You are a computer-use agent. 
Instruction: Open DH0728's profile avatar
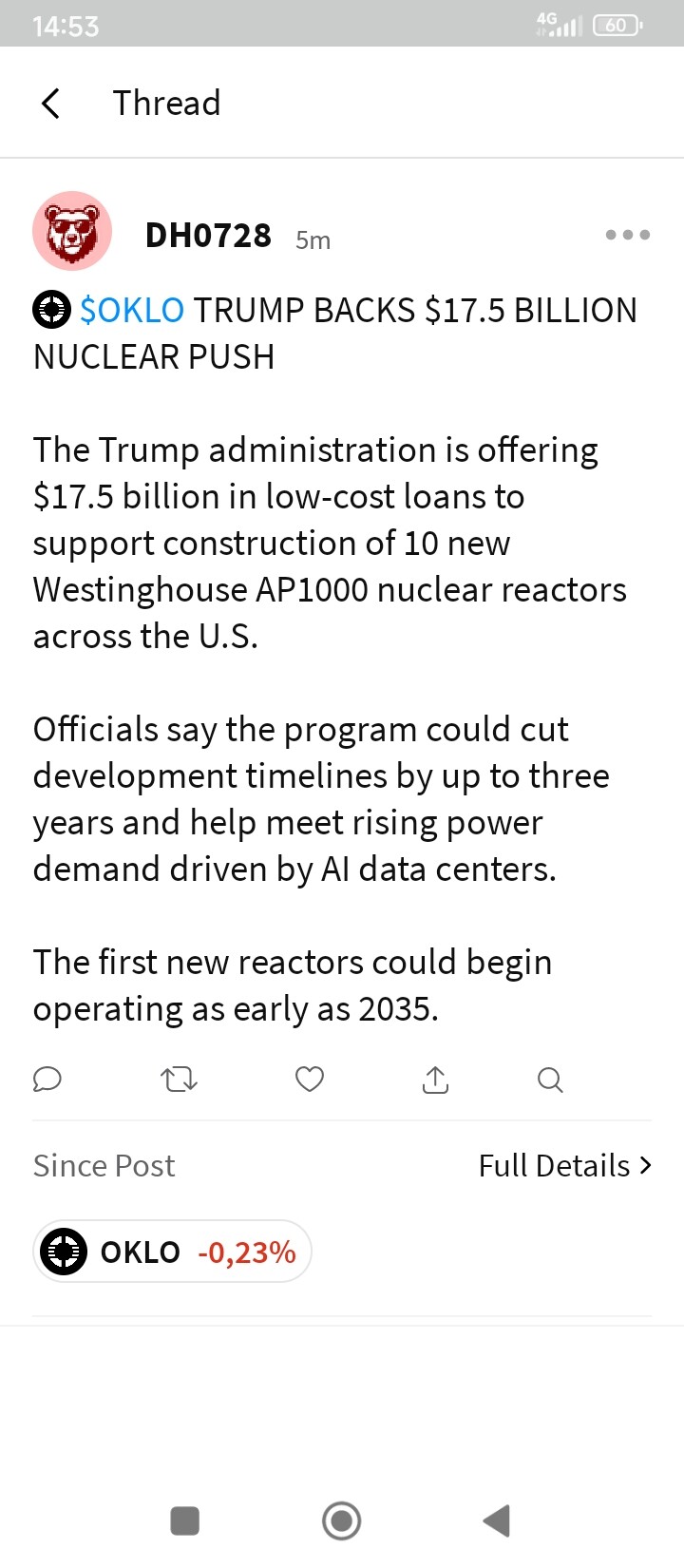pyautogui.click(x=72, y=231)
